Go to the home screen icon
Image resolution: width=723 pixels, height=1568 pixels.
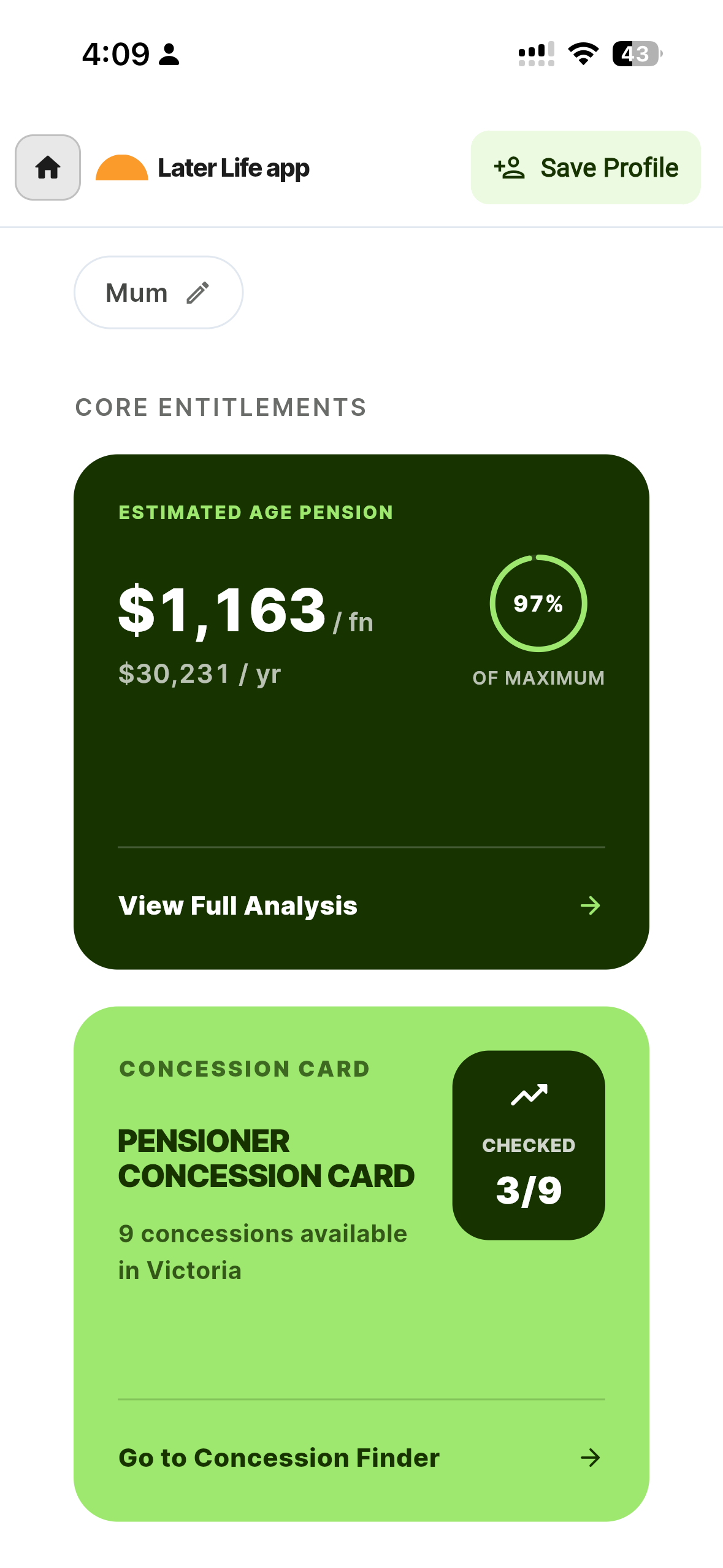click(x=48, y=167)
